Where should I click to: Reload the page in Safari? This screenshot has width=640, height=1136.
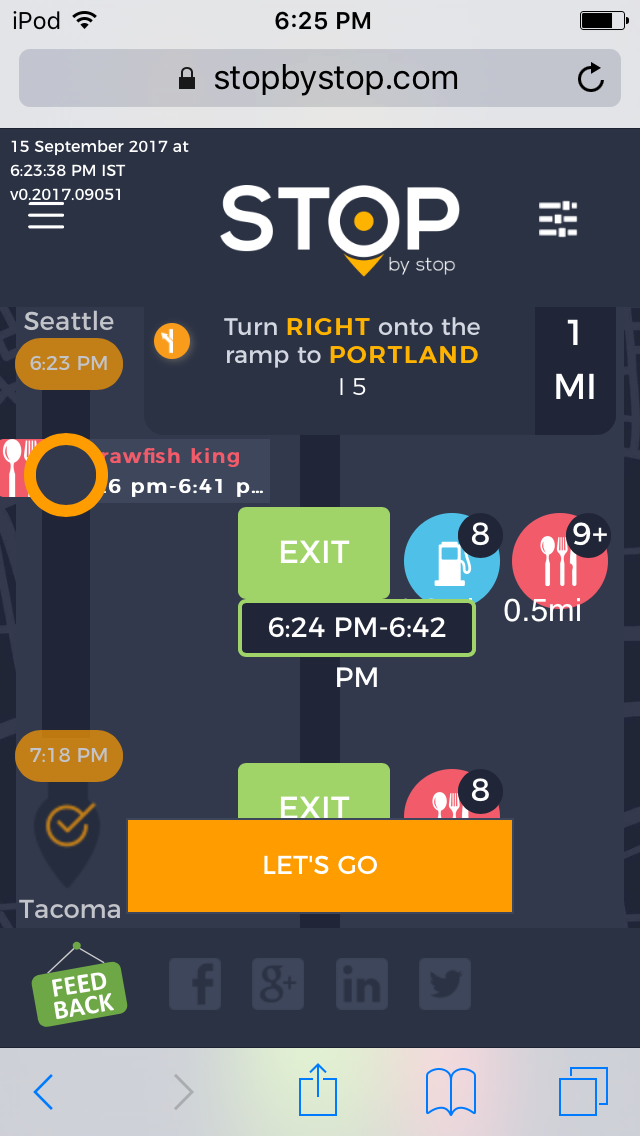(x=591, y=78)
